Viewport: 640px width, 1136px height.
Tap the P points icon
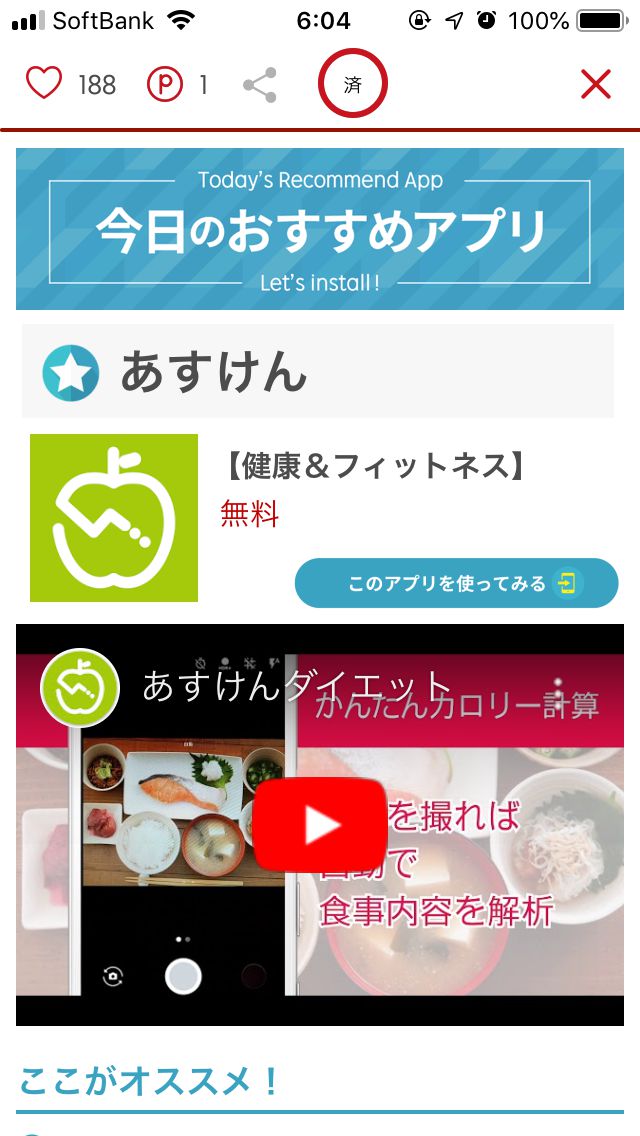tap(165, 85)
